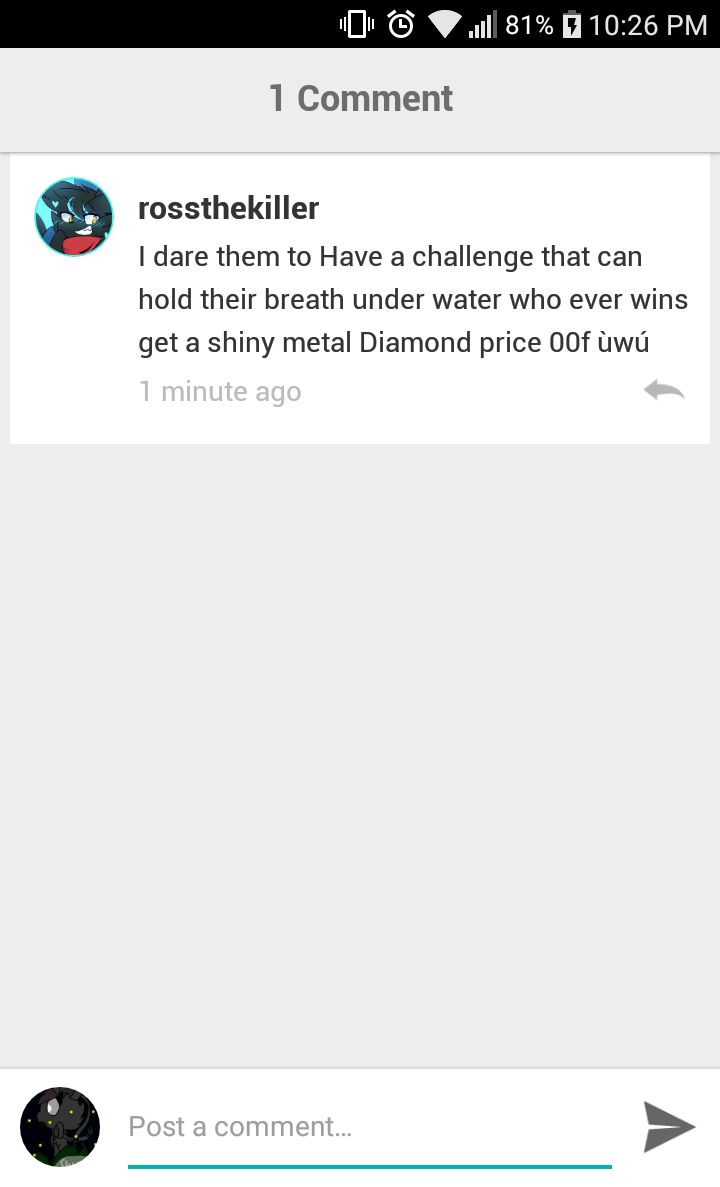Open rossthekiller's profile avatar
The width and height of the screenshot is (720, 1187).
74,217
